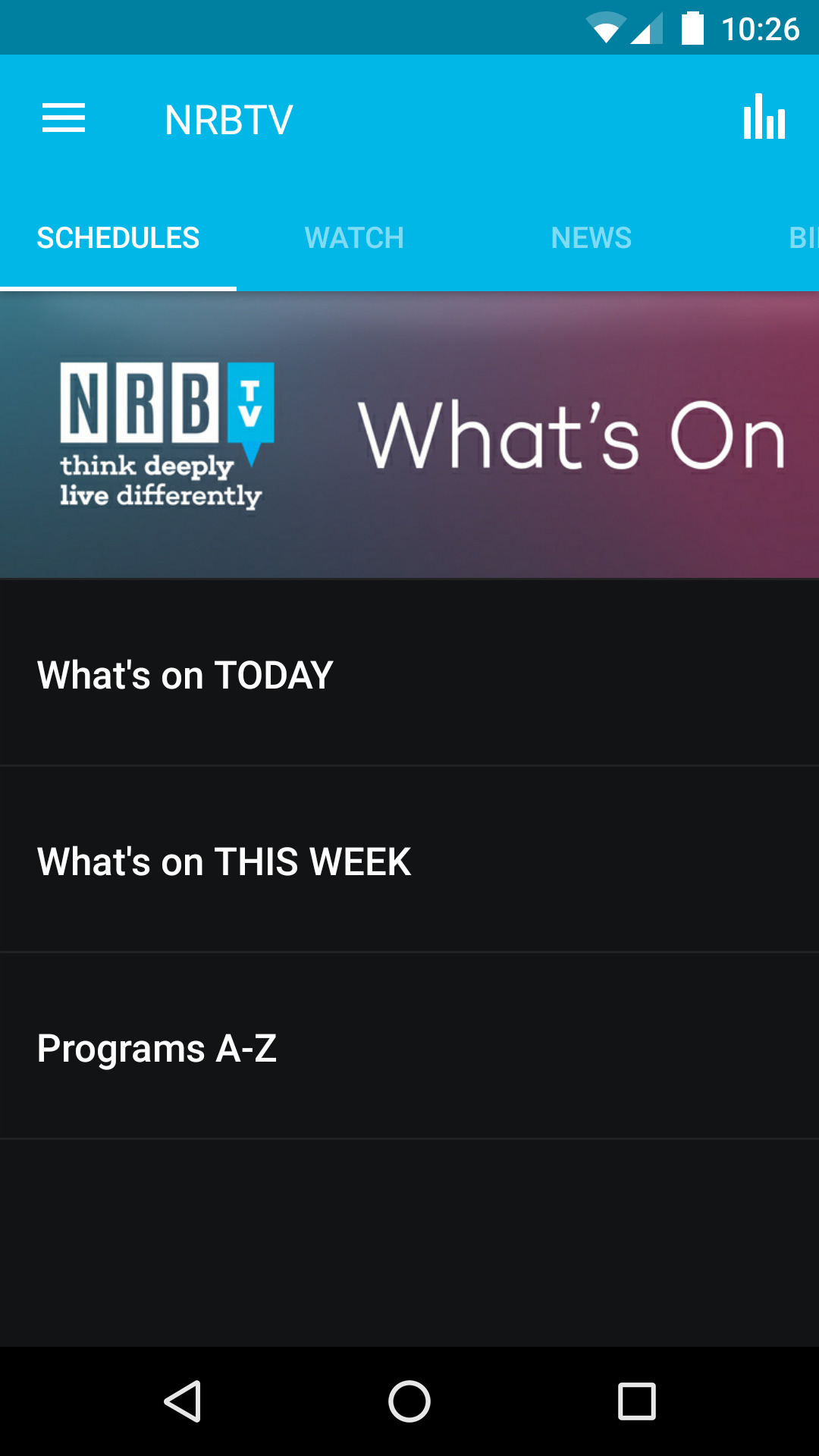Open What's on TODAY
Image resolution: width=819 pixels, height=1456 pixels.
point(409,674)
